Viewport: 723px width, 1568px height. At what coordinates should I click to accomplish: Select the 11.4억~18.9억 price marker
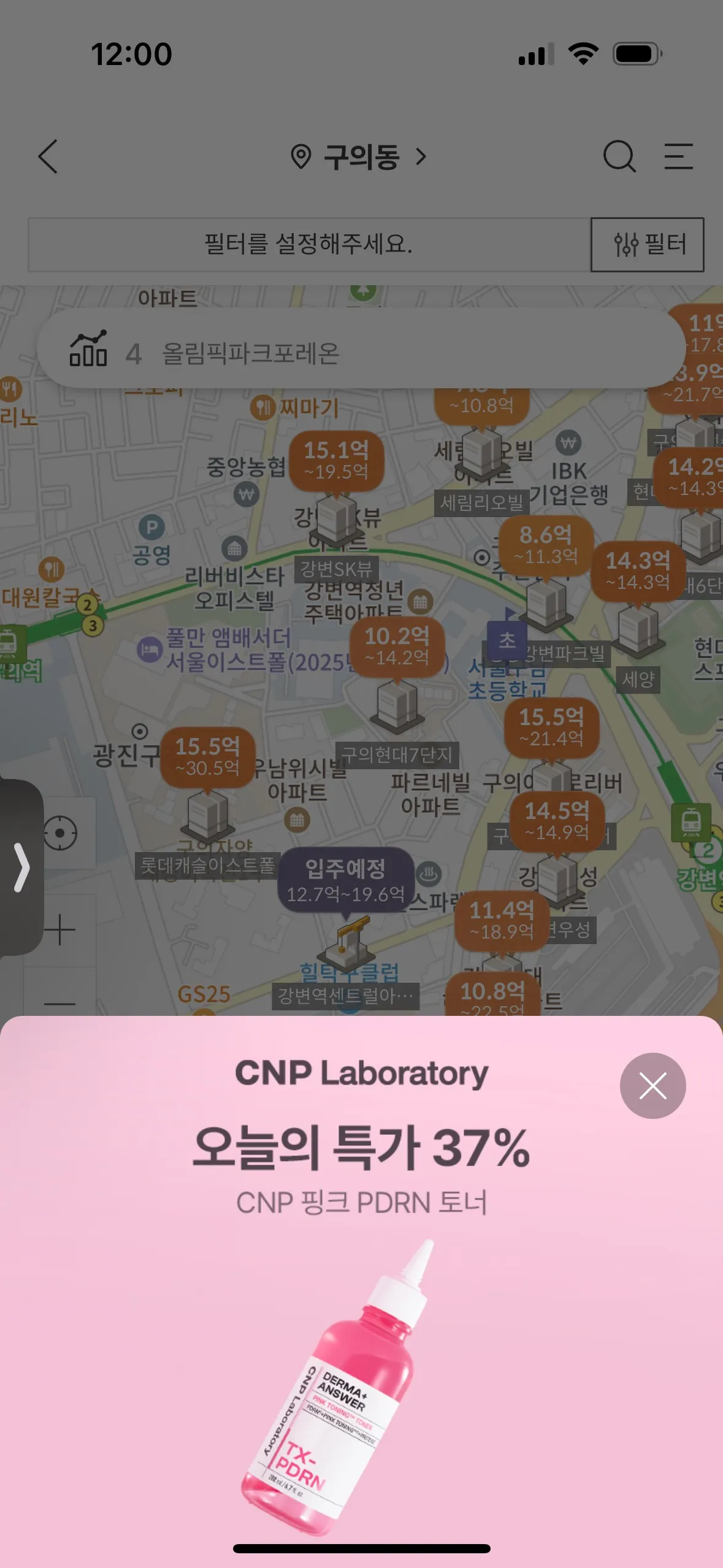502,920
